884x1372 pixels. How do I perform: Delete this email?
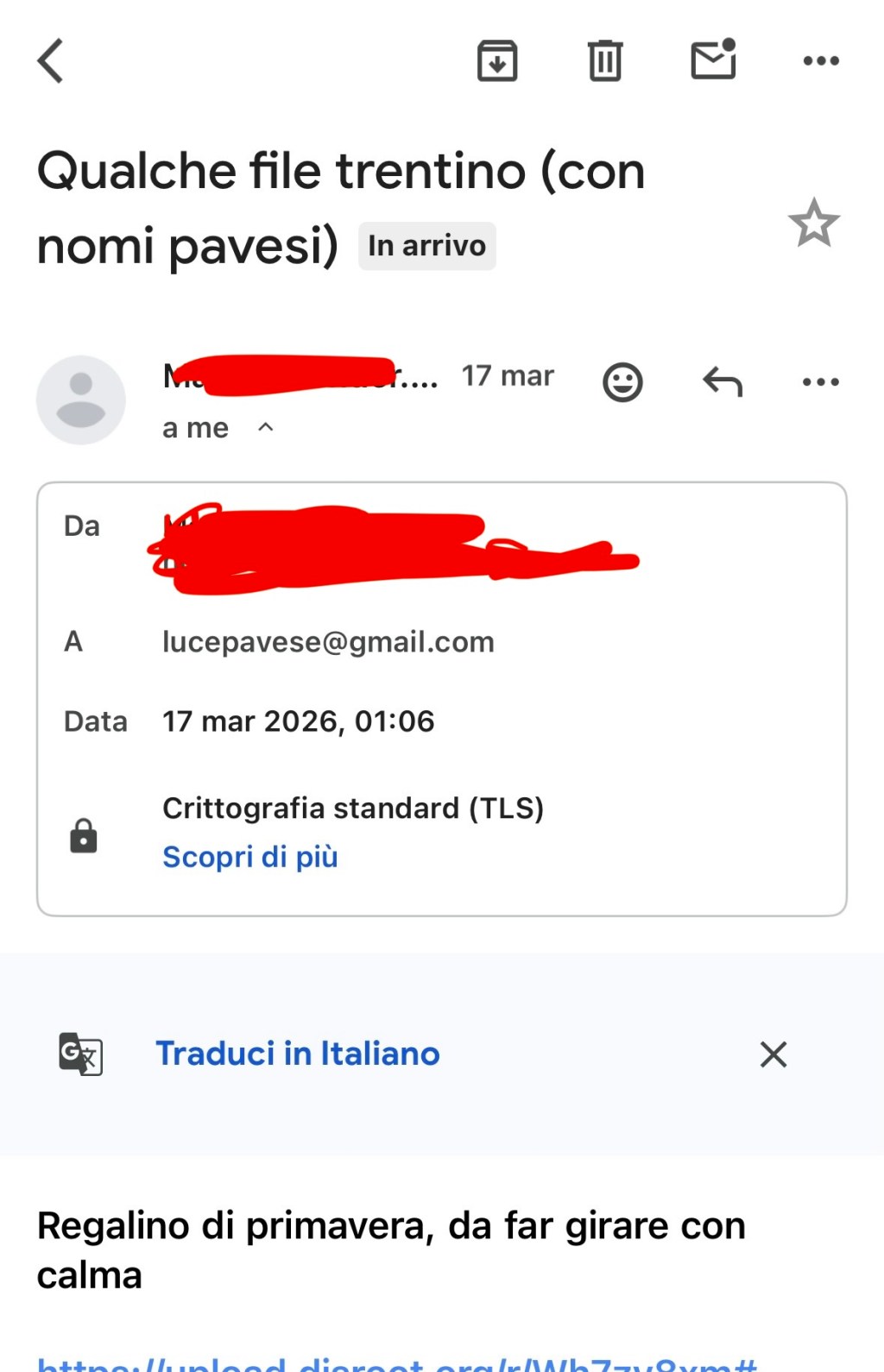tap(605, 60)
